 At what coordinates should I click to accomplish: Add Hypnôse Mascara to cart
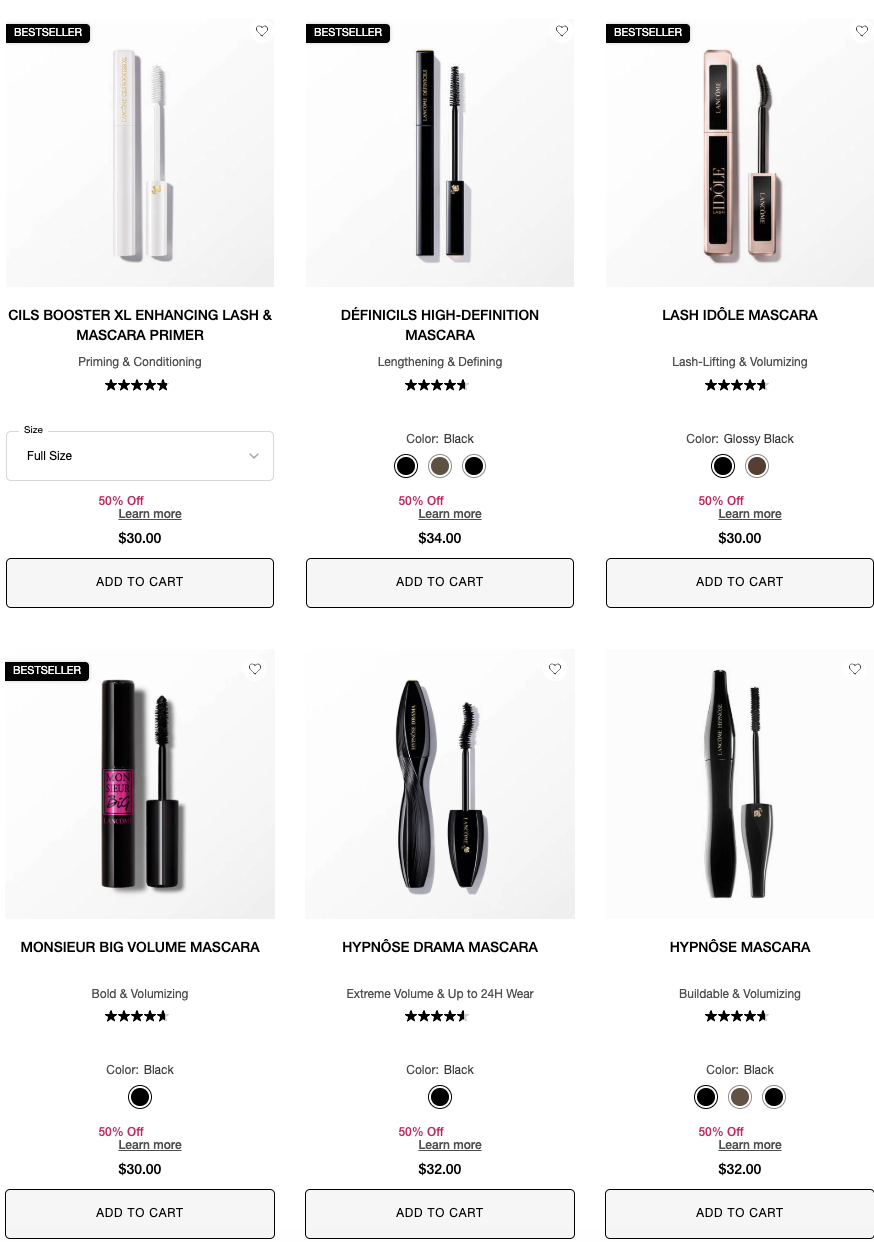click(740, 1213)
